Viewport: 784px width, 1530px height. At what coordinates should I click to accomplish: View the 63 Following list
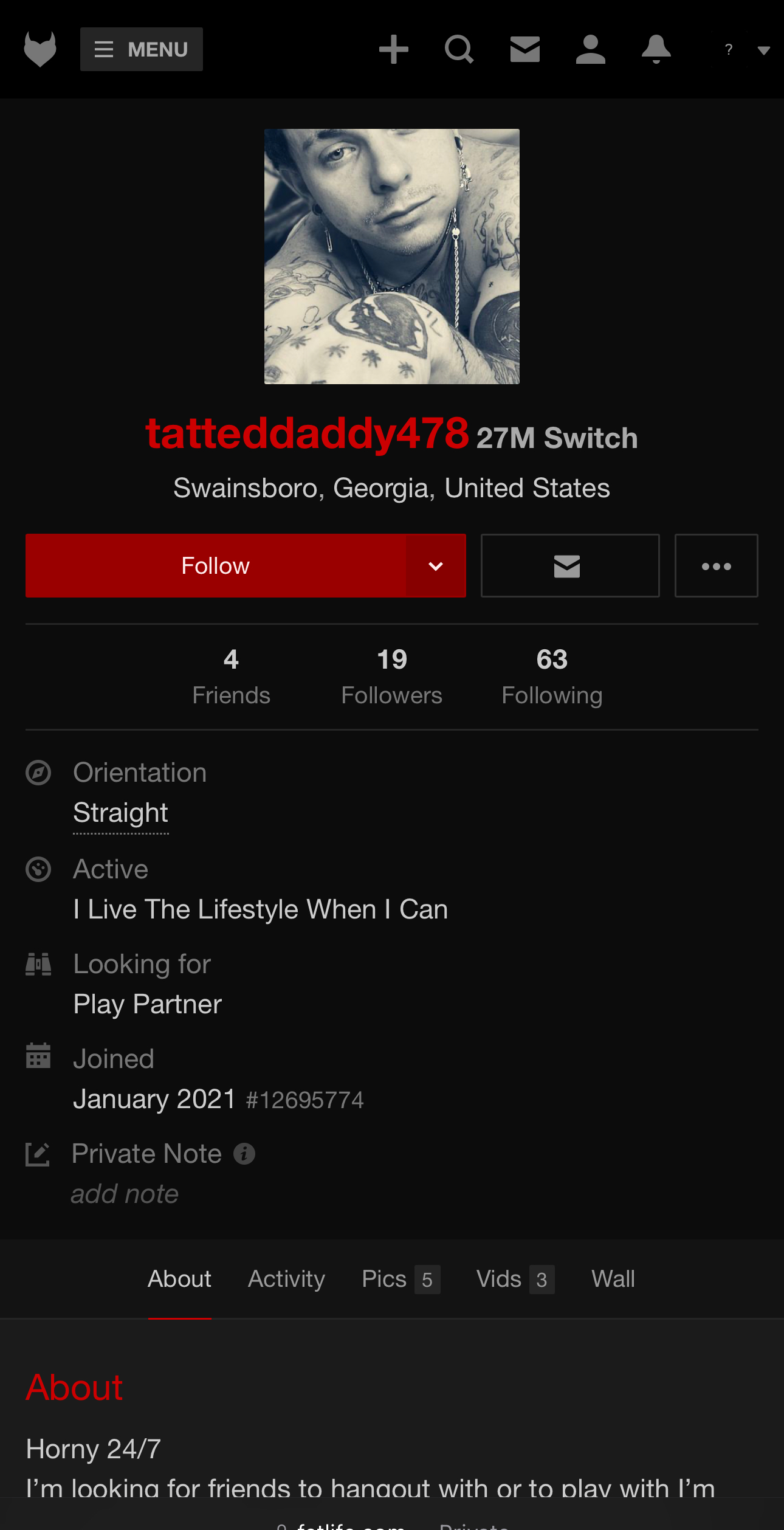point(552,677)
